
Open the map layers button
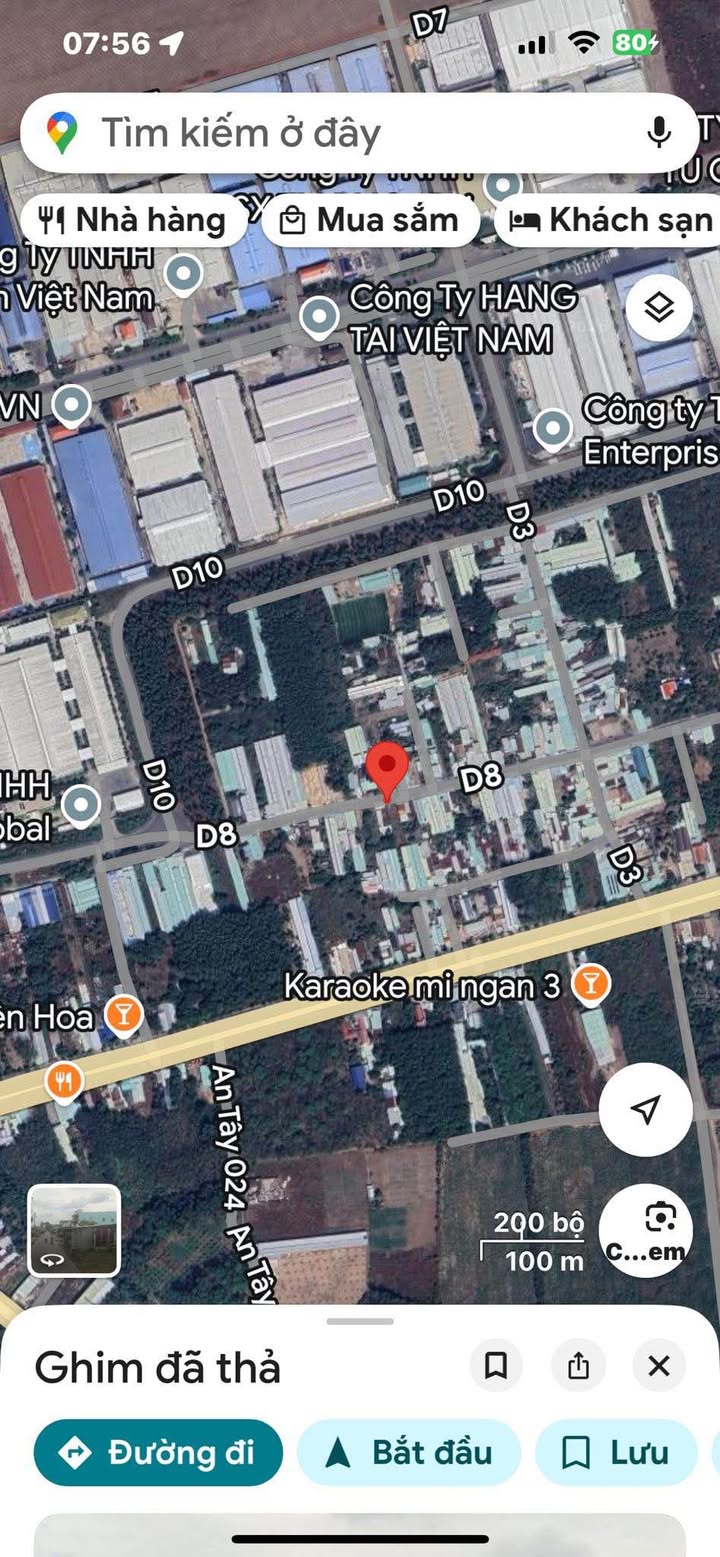[x=659, y=308]
